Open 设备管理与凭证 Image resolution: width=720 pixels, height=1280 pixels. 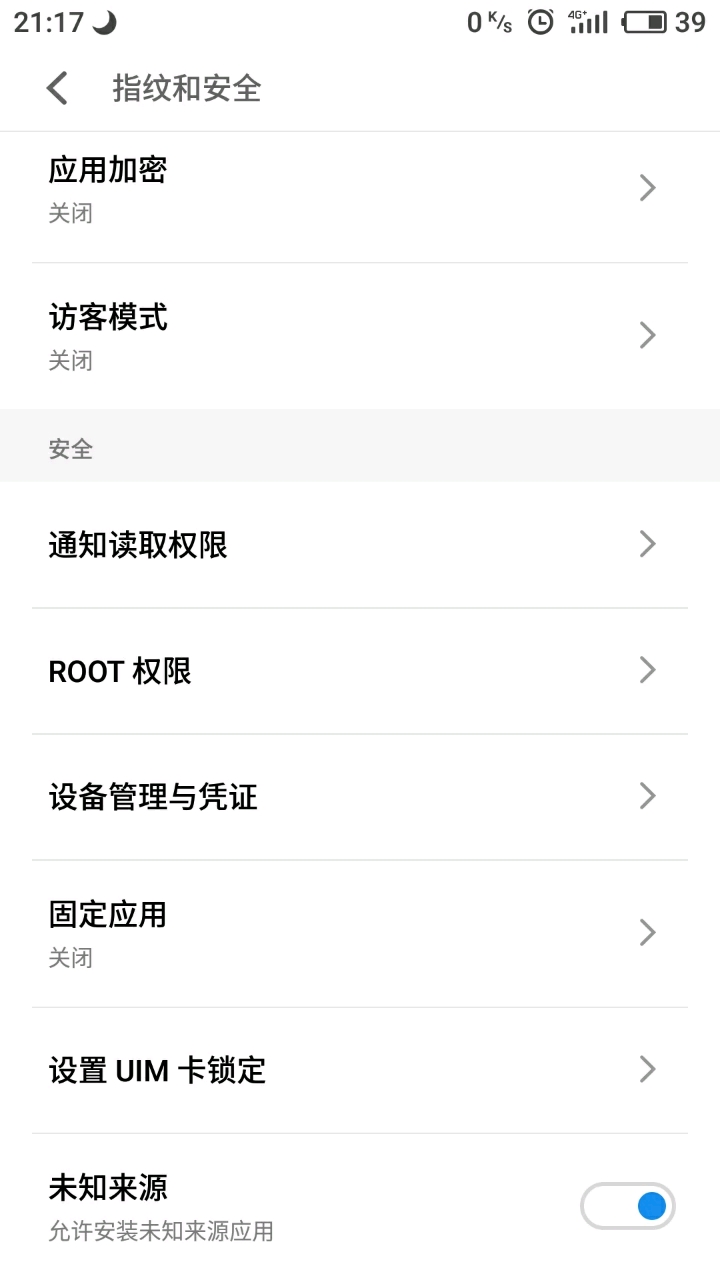coord(360,797)
